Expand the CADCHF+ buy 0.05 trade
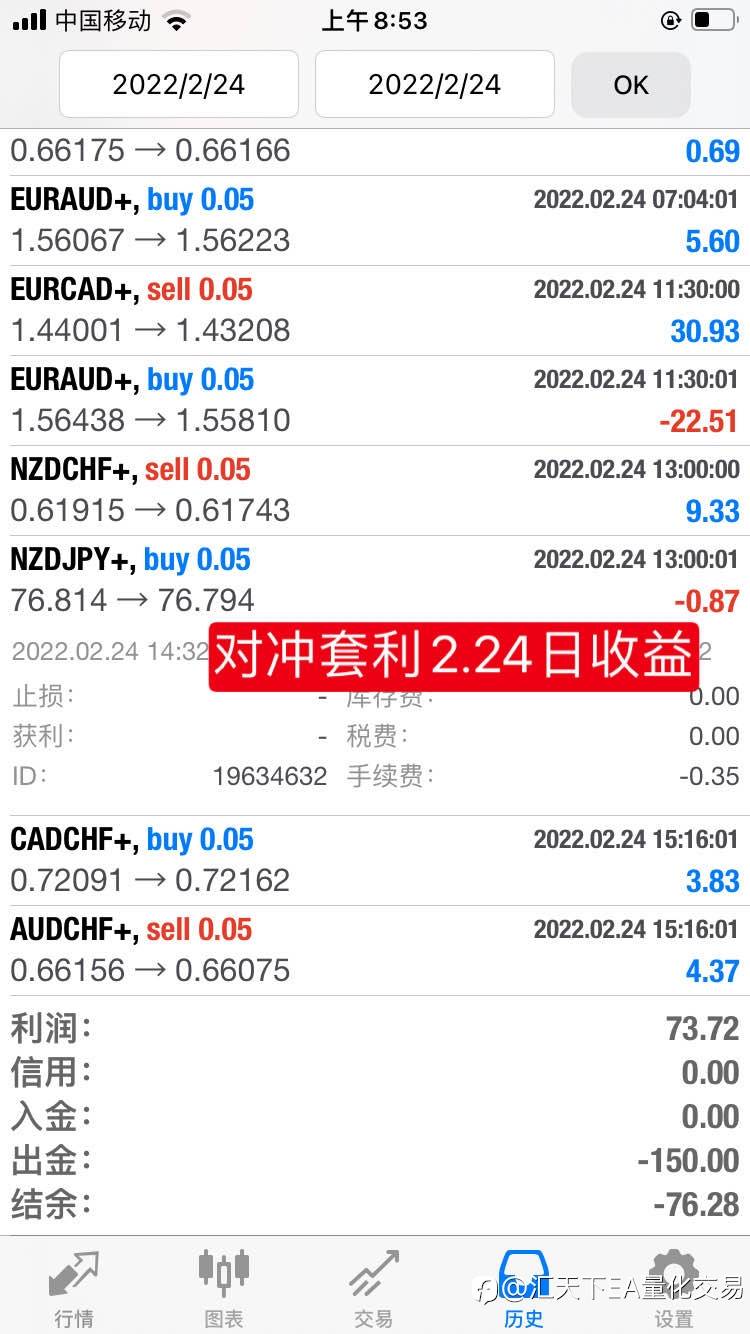 [x=375, y=861]
